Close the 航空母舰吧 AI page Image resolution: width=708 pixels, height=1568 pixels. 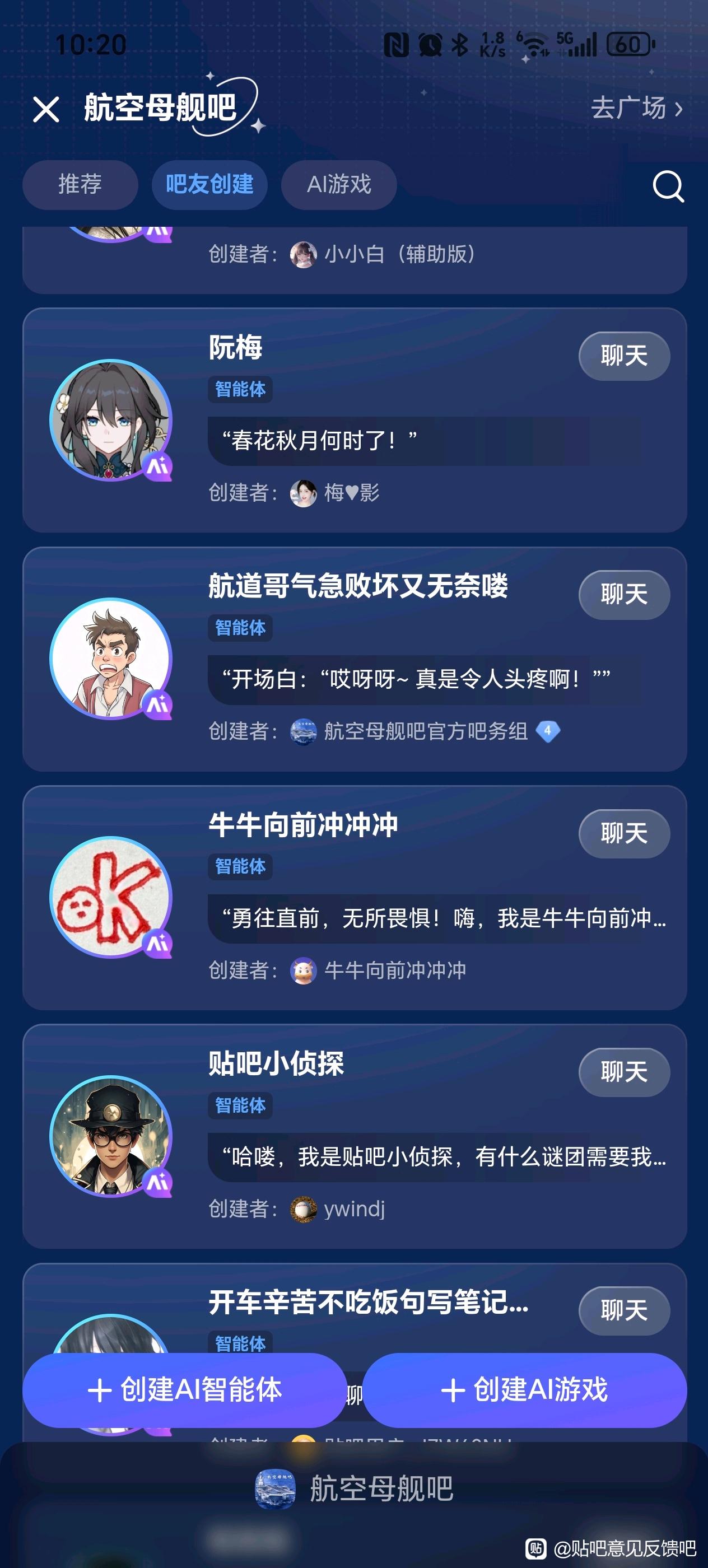pos(46,110)
